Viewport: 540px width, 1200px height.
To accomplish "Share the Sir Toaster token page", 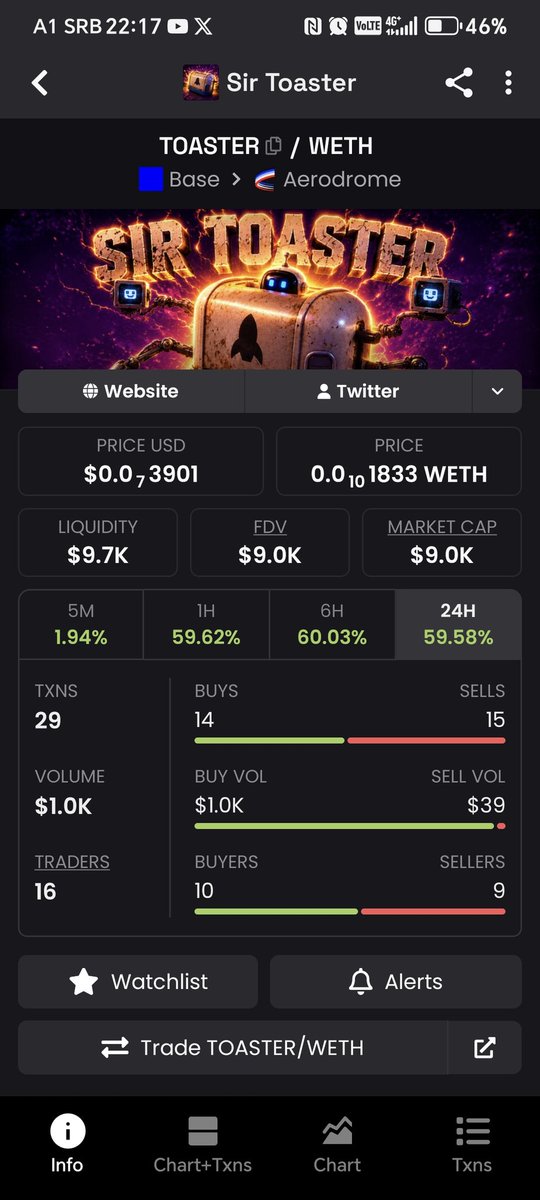I will coord(459,83).
